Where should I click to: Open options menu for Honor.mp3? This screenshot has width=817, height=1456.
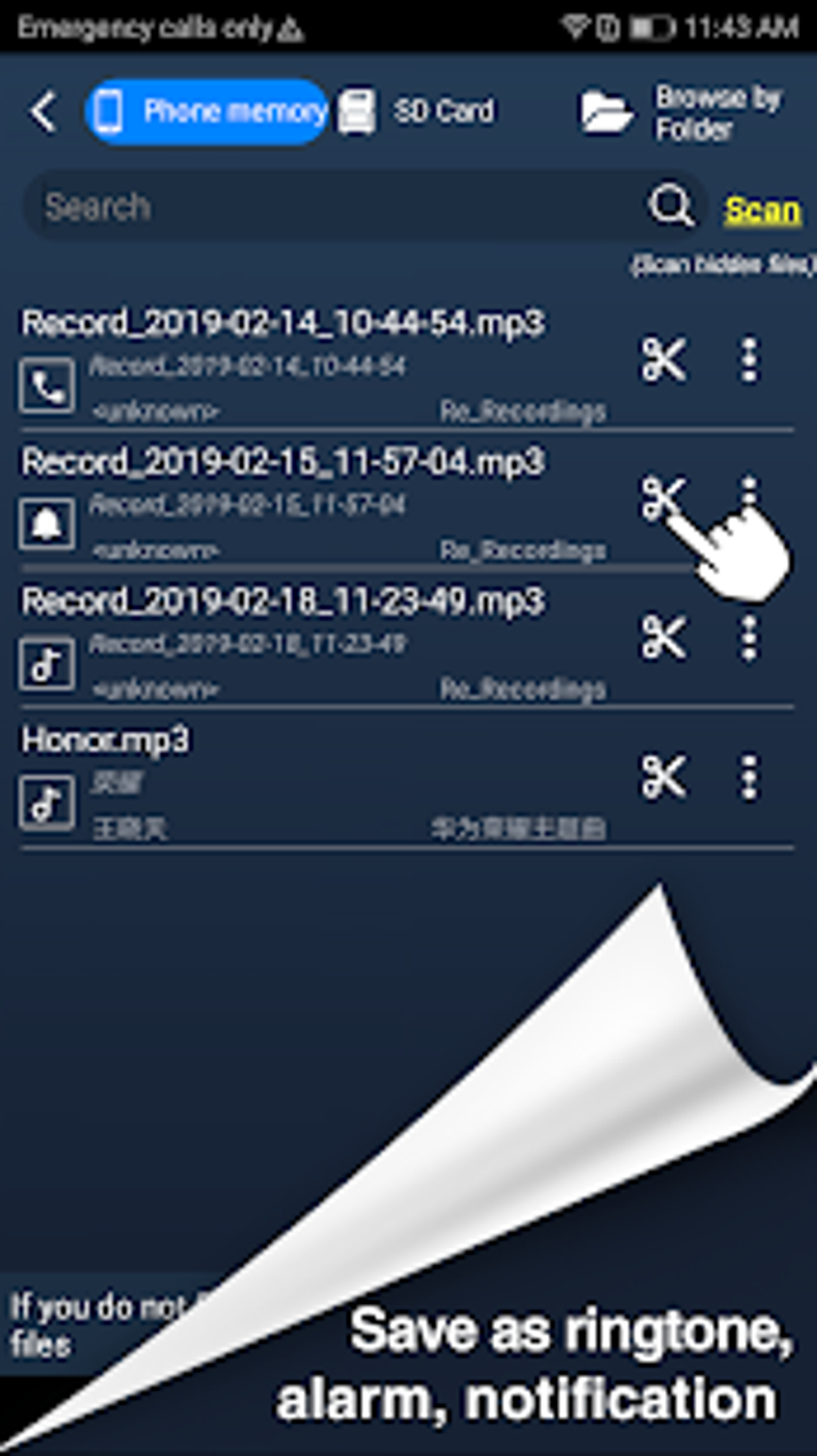pos(749,776)
